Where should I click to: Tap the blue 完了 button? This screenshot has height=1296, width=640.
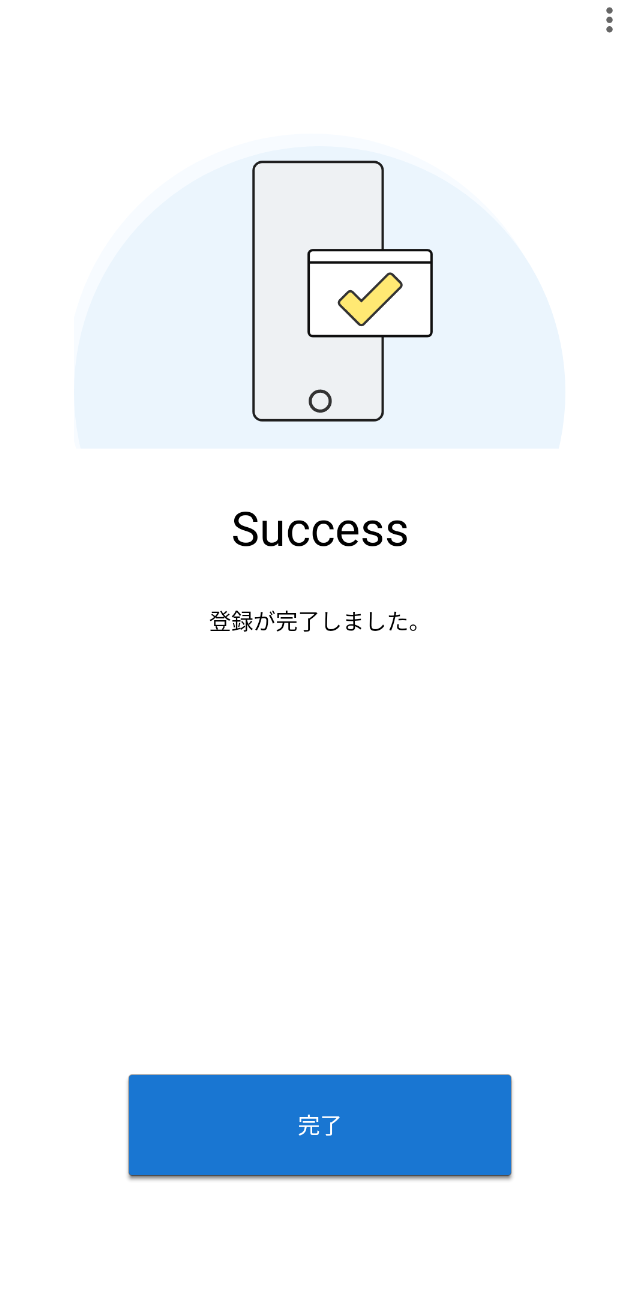tap(320, 1125)
